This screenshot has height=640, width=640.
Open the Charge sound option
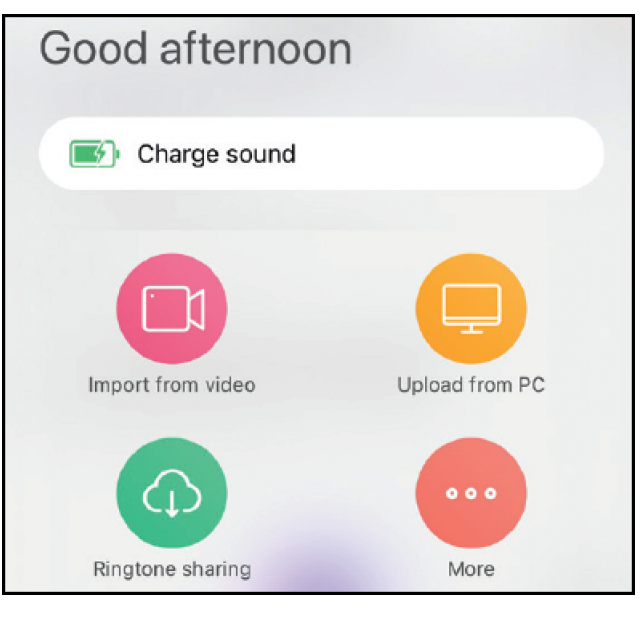point(320,154)
